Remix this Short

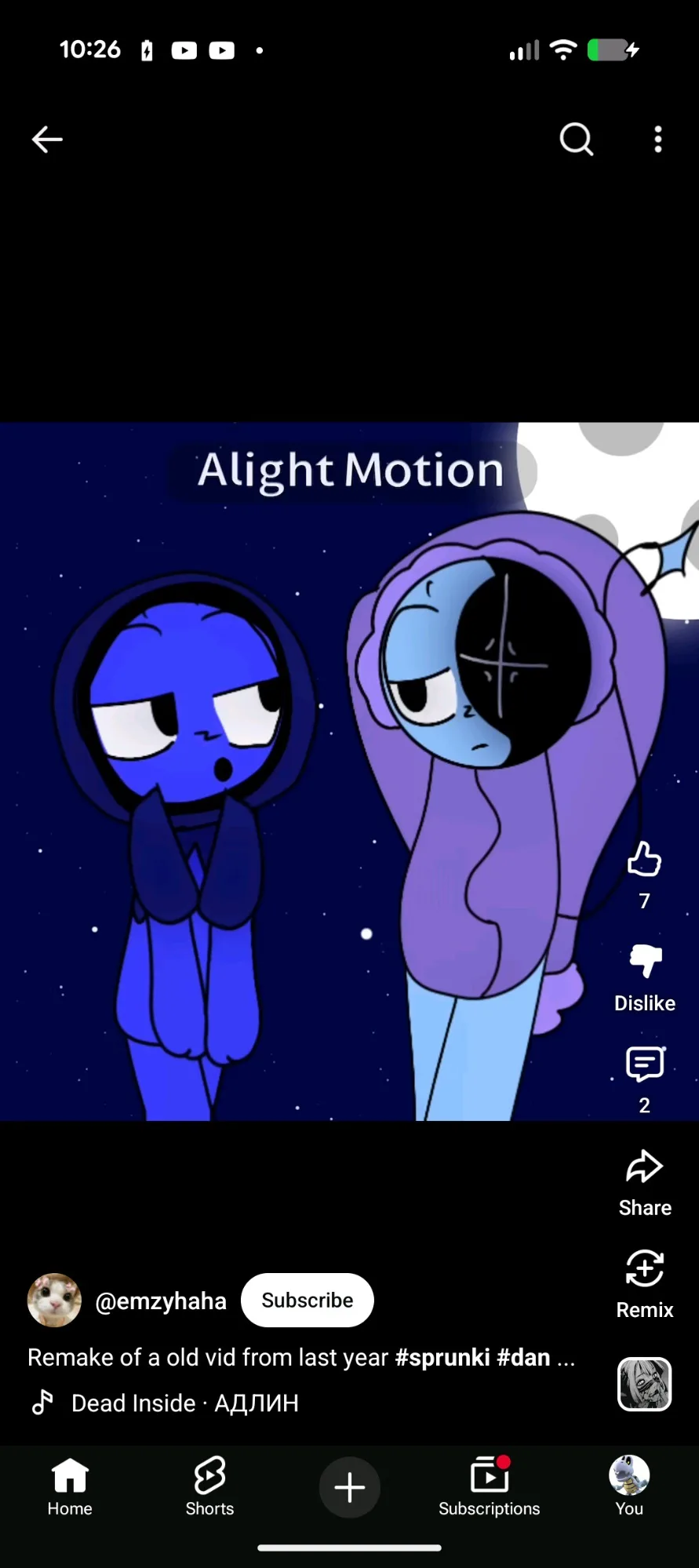coord(645,1269)
